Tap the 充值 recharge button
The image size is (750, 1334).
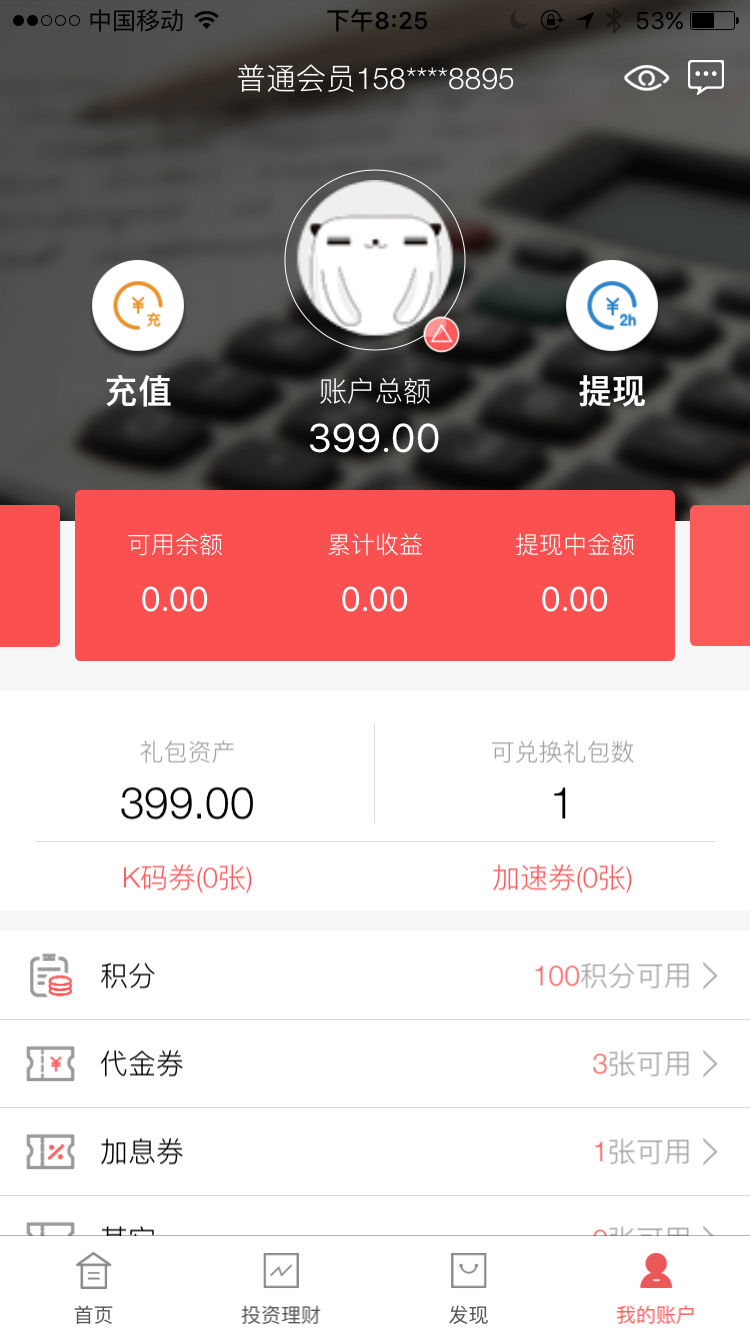(x=138, y=335)
